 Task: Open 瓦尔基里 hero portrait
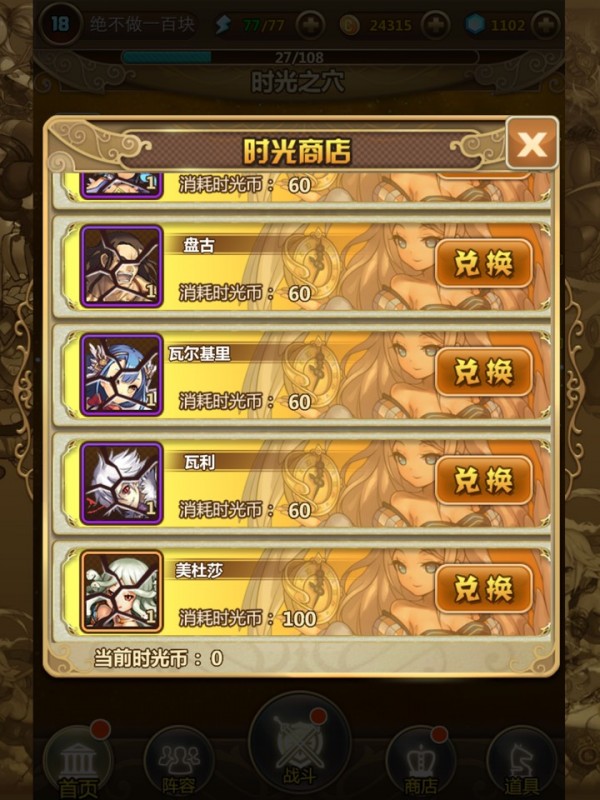point(122,373)
